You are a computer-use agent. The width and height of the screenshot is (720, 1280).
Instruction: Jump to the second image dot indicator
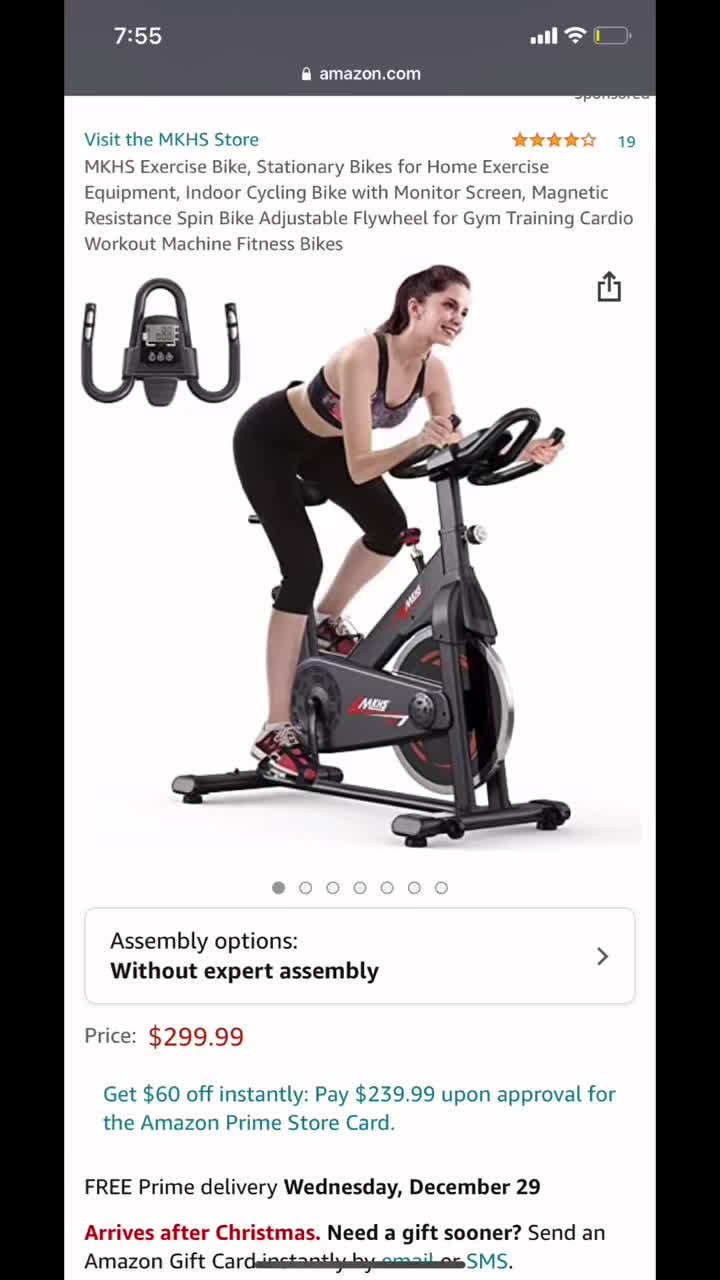306,888
